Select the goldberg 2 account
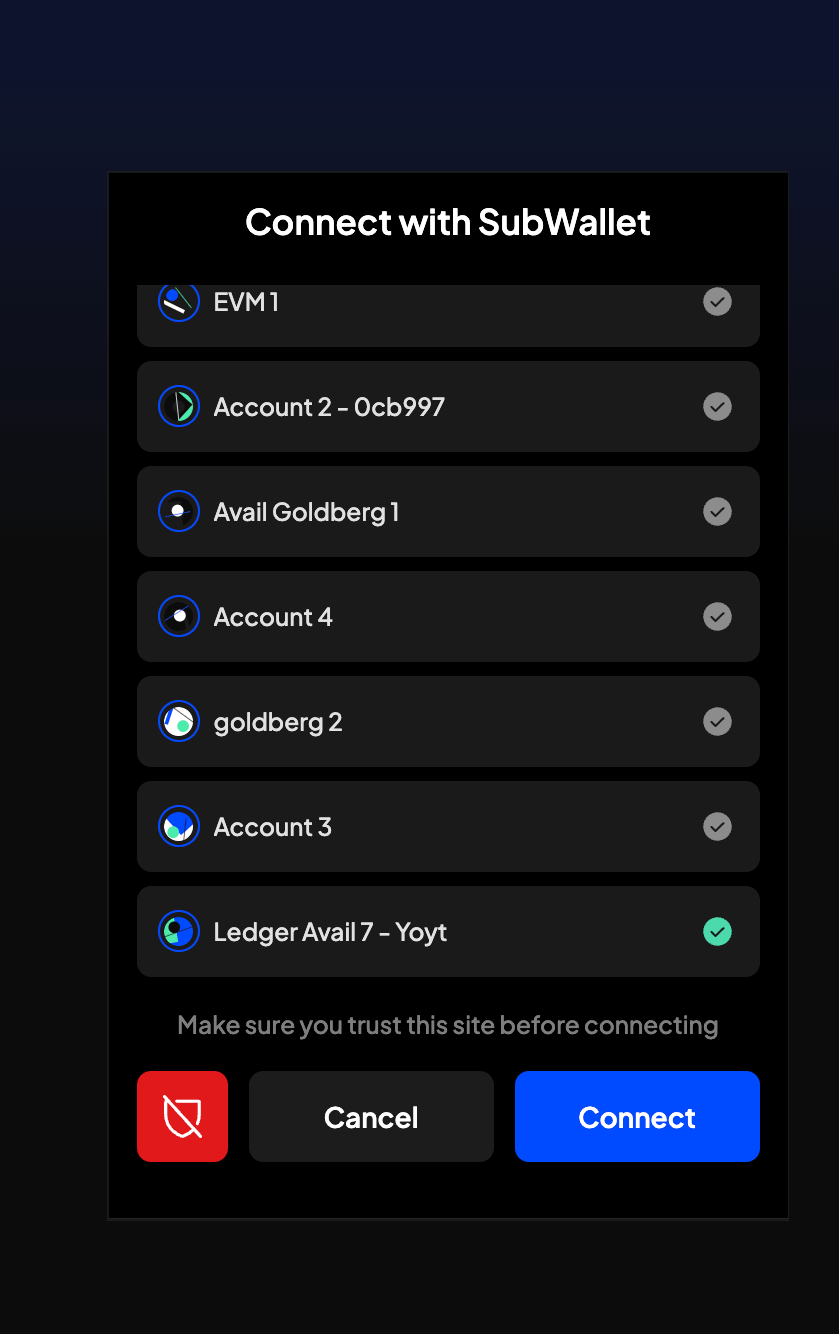839x1334 pixels. click(447, 722)
